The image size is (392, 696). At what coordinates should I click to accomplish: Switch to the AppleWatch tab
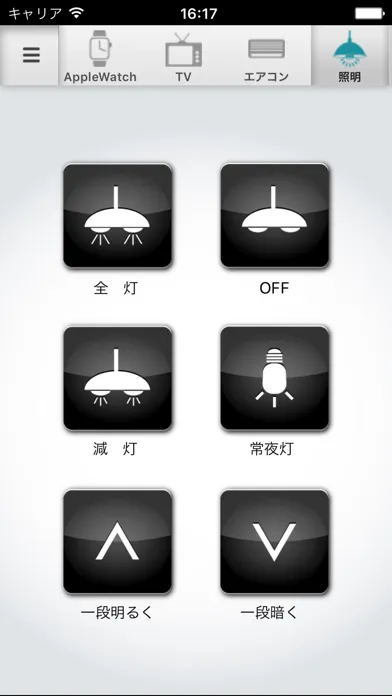tap(100, 55)
